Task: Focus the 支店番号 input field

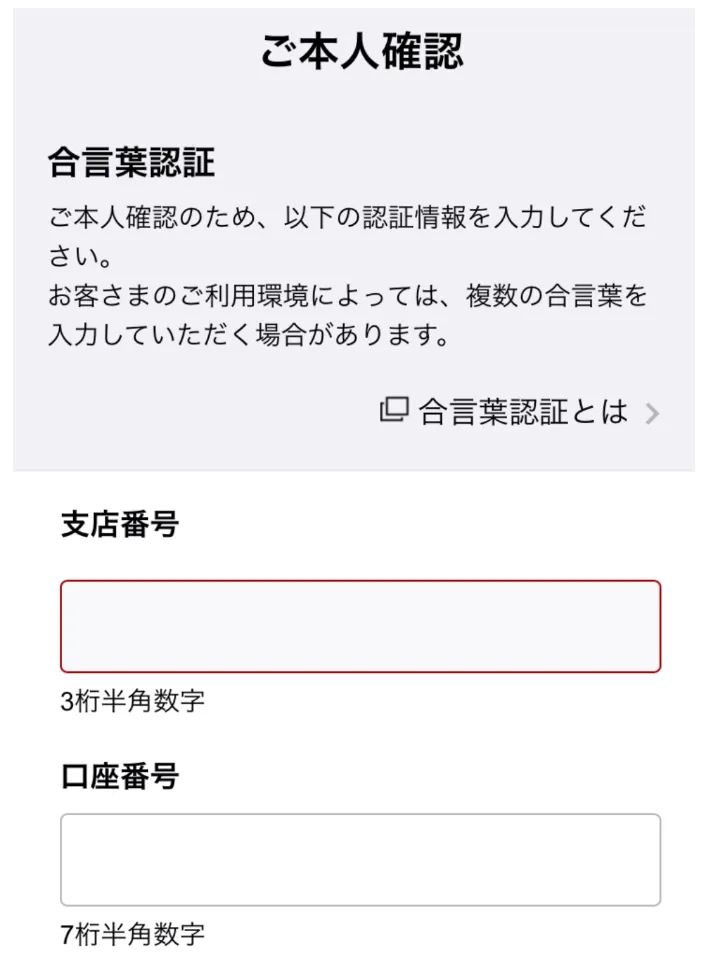Action: 360,626
